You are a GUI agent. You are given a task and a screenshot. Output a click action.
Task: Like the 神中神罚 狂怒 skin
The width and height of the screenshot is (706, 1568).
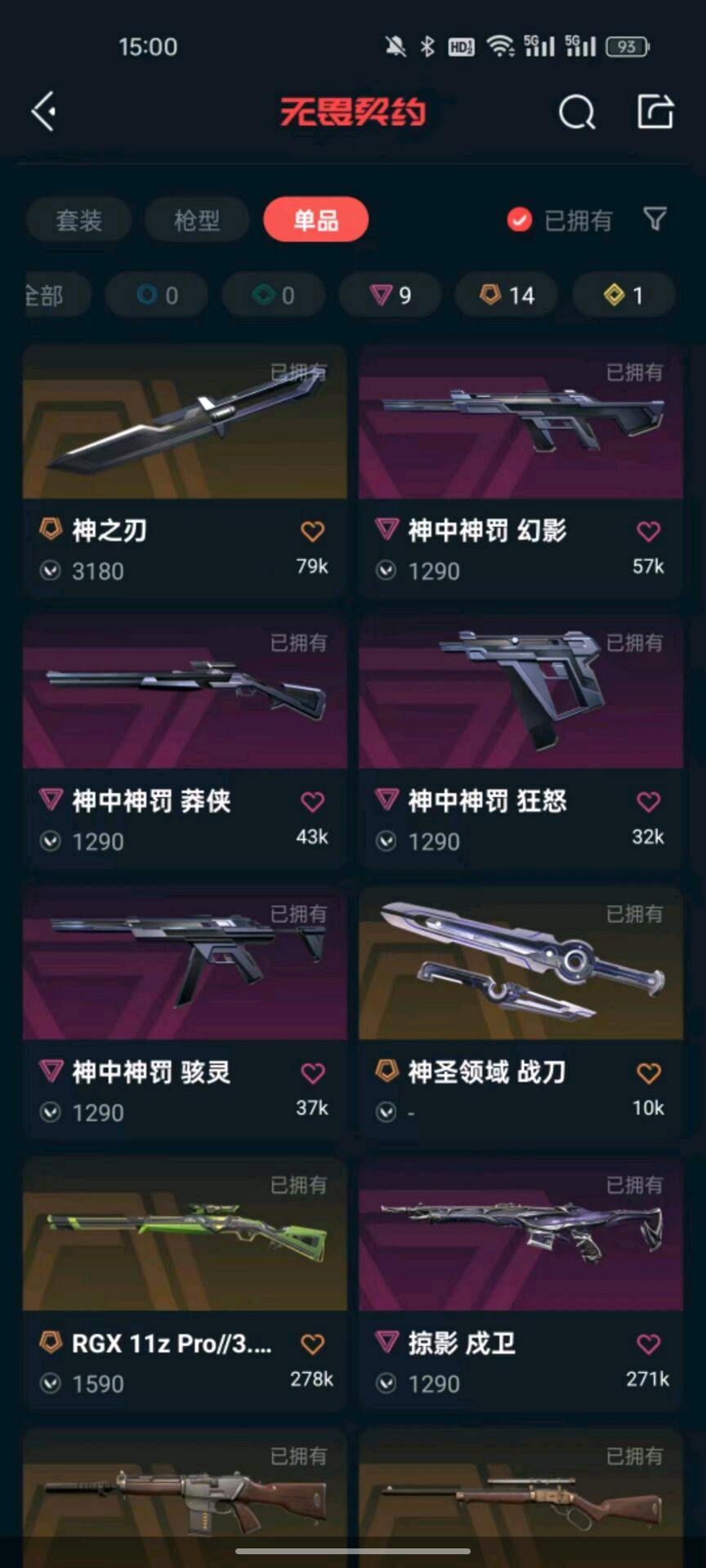tap(648, 802)
